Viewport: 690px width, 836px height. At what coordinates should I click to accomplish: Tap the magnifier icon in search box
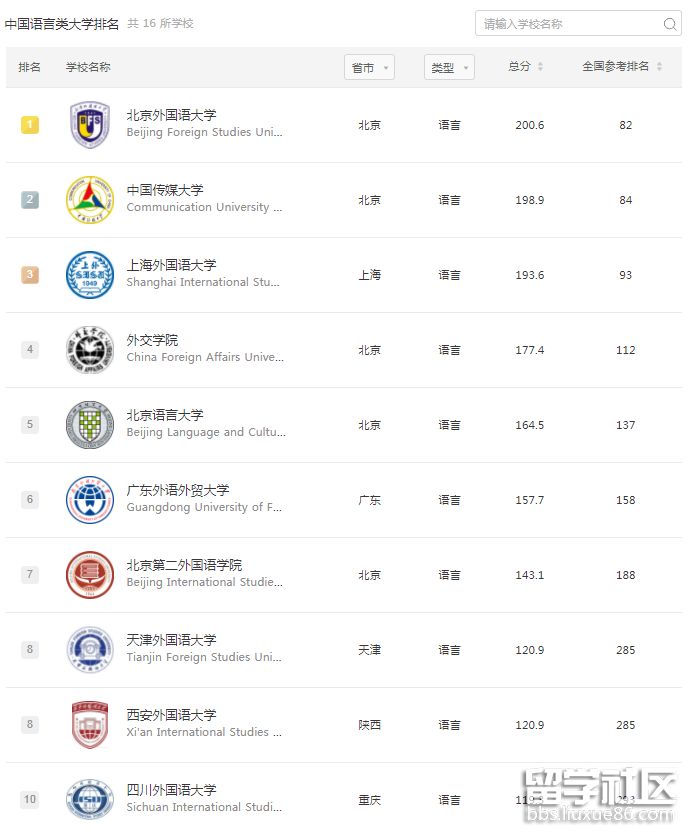point(670,24)
